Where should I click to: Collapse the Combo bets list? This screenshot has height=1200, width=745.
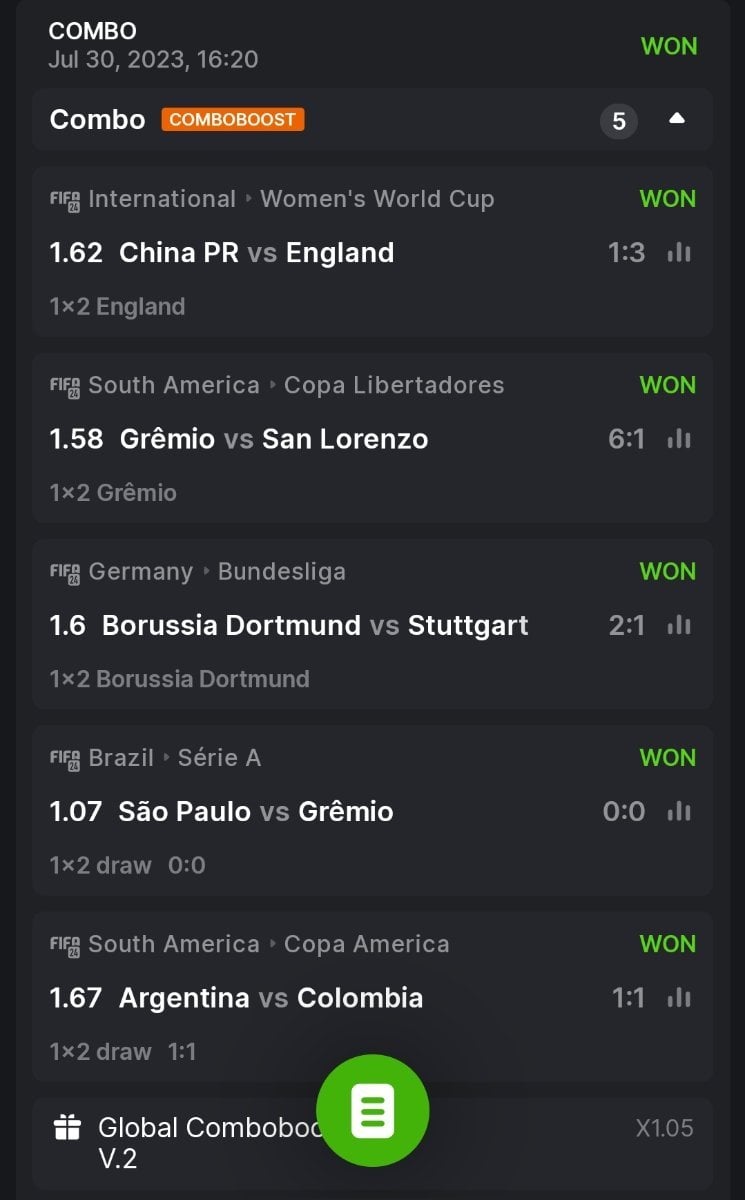[x=677, y=119]
